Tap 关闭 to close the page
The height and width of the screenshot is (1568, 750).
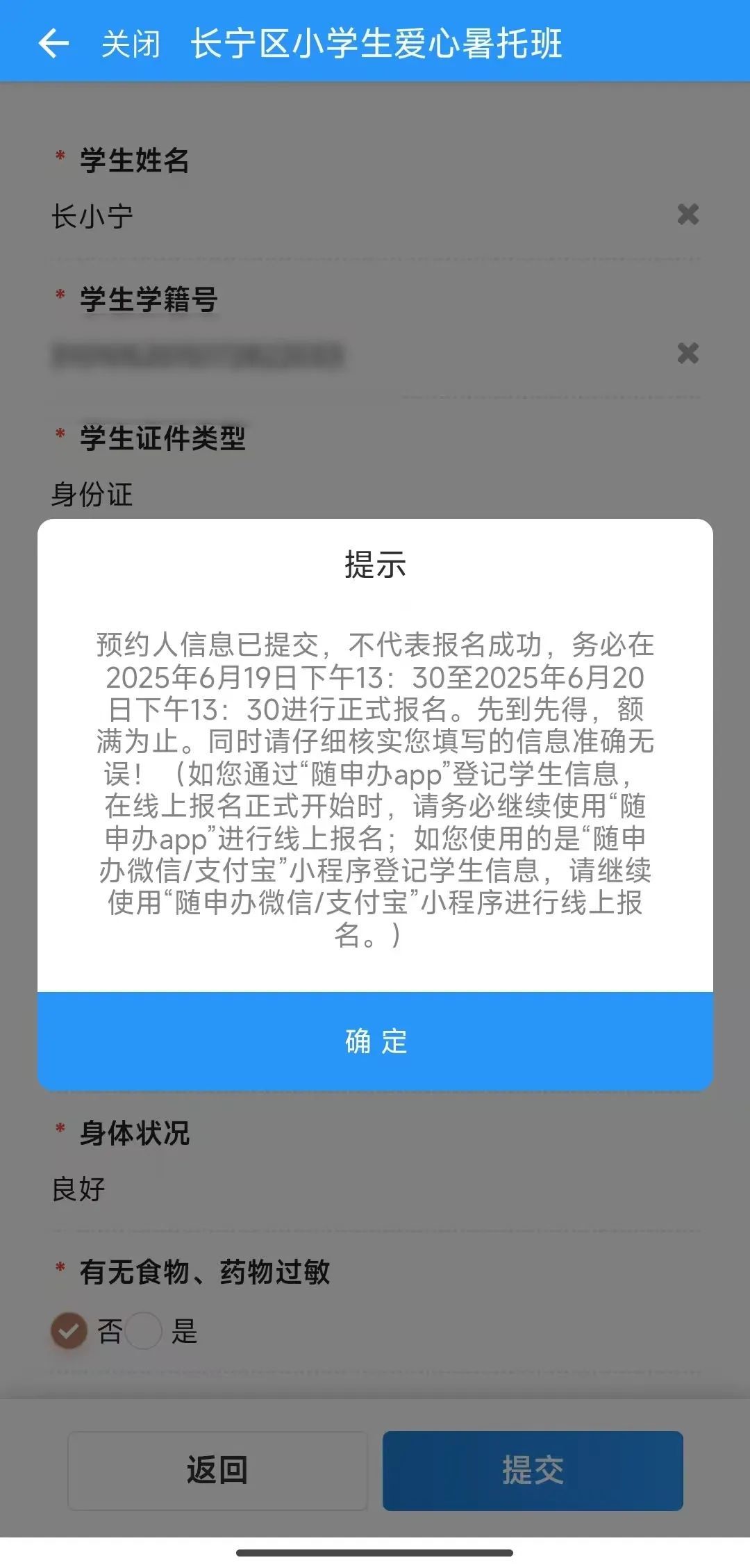point(131,44)
